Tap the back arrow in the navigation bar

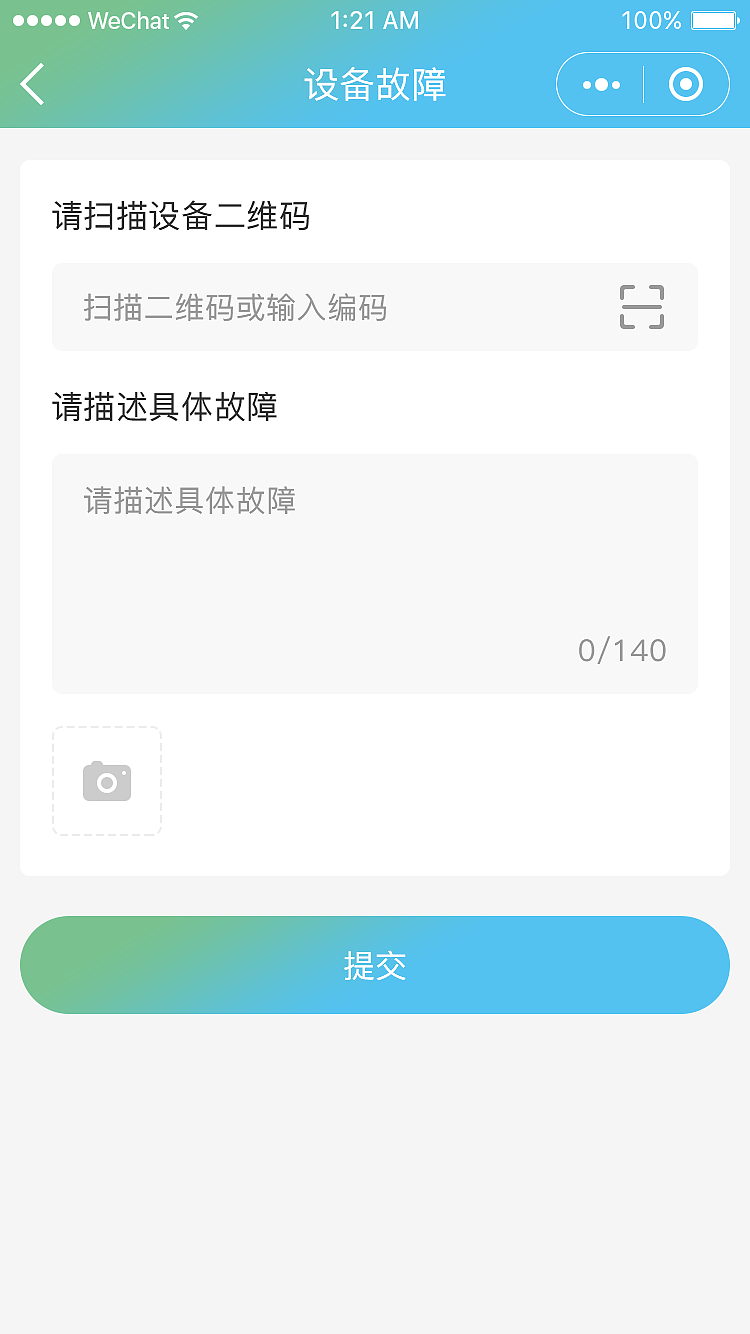click(32, 84)
